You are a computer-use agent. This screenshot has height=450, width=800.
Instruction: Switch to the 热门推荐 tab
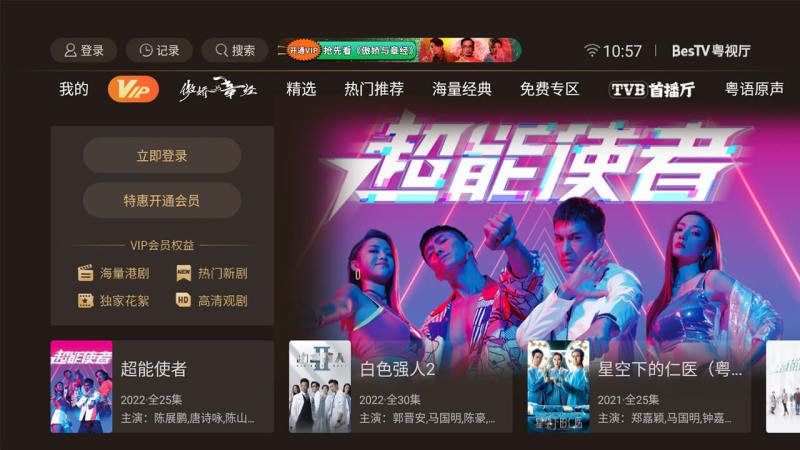click(374, 89)
